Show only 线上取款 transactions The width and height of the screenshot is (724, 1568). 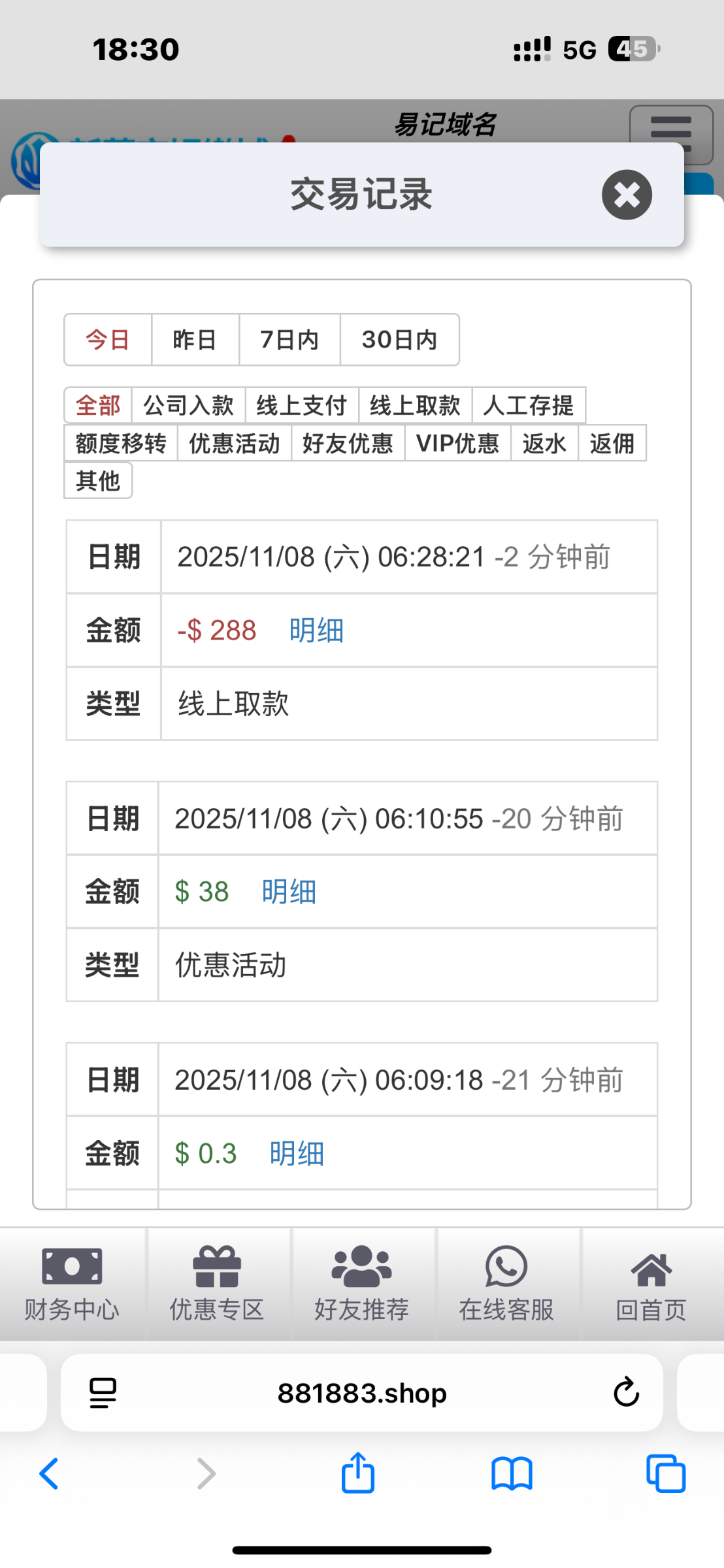(415, 406)
